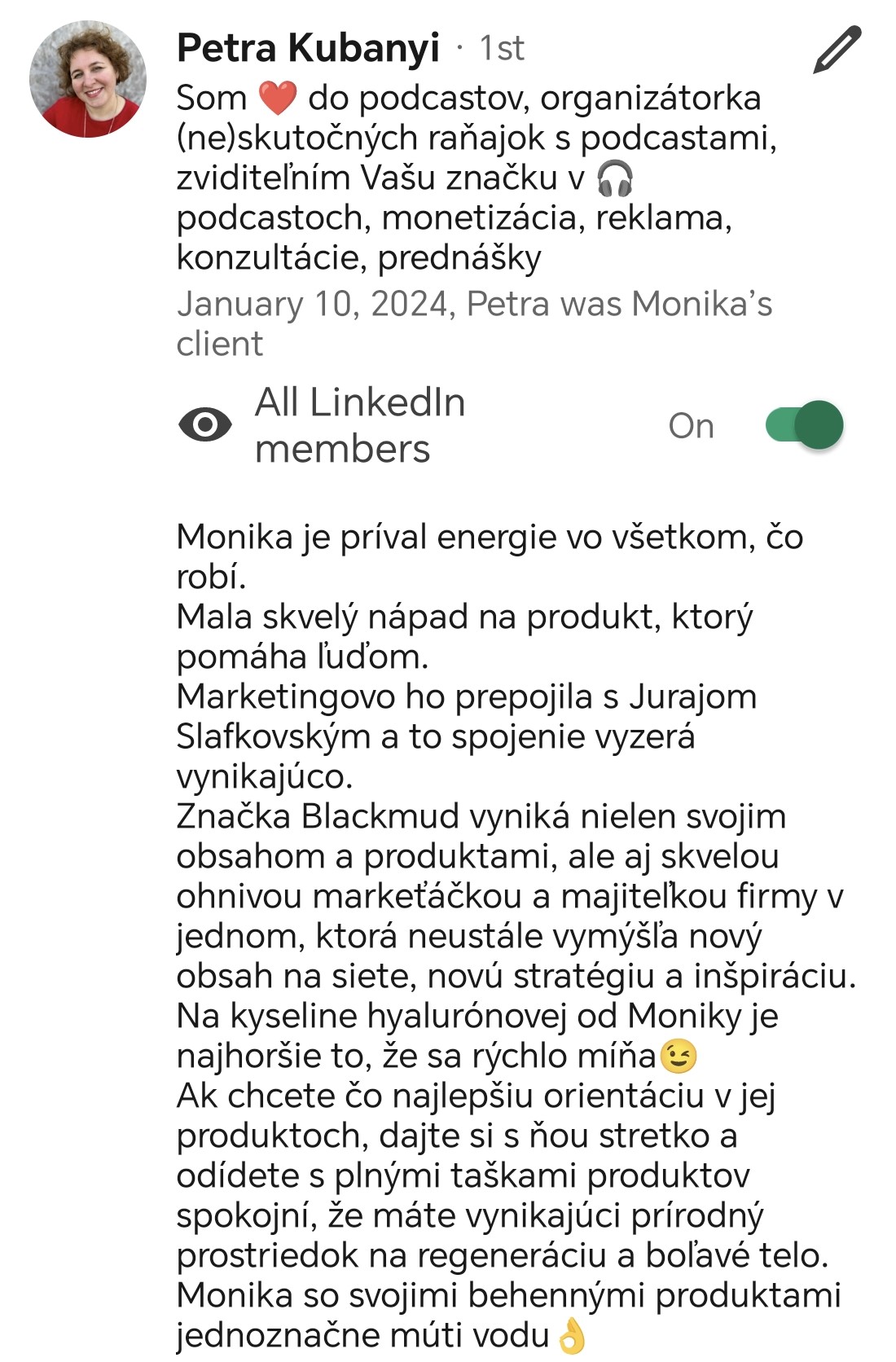Open Petra Kubanyi's profile by name
896x1362 pixels.
point(308,47)
